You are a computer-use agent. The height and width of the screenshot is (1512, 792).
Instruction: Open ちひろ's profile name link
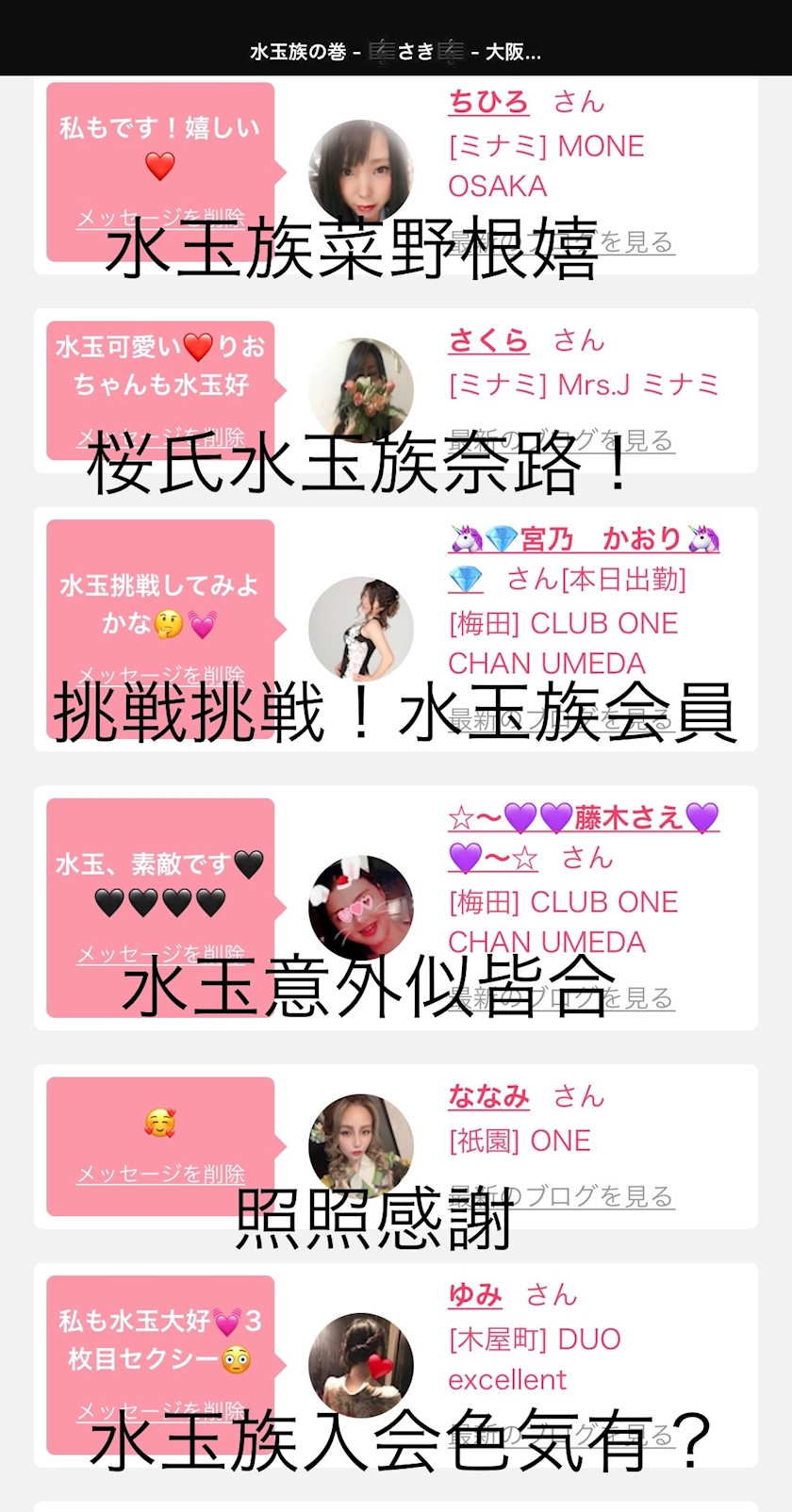point(487,101)
